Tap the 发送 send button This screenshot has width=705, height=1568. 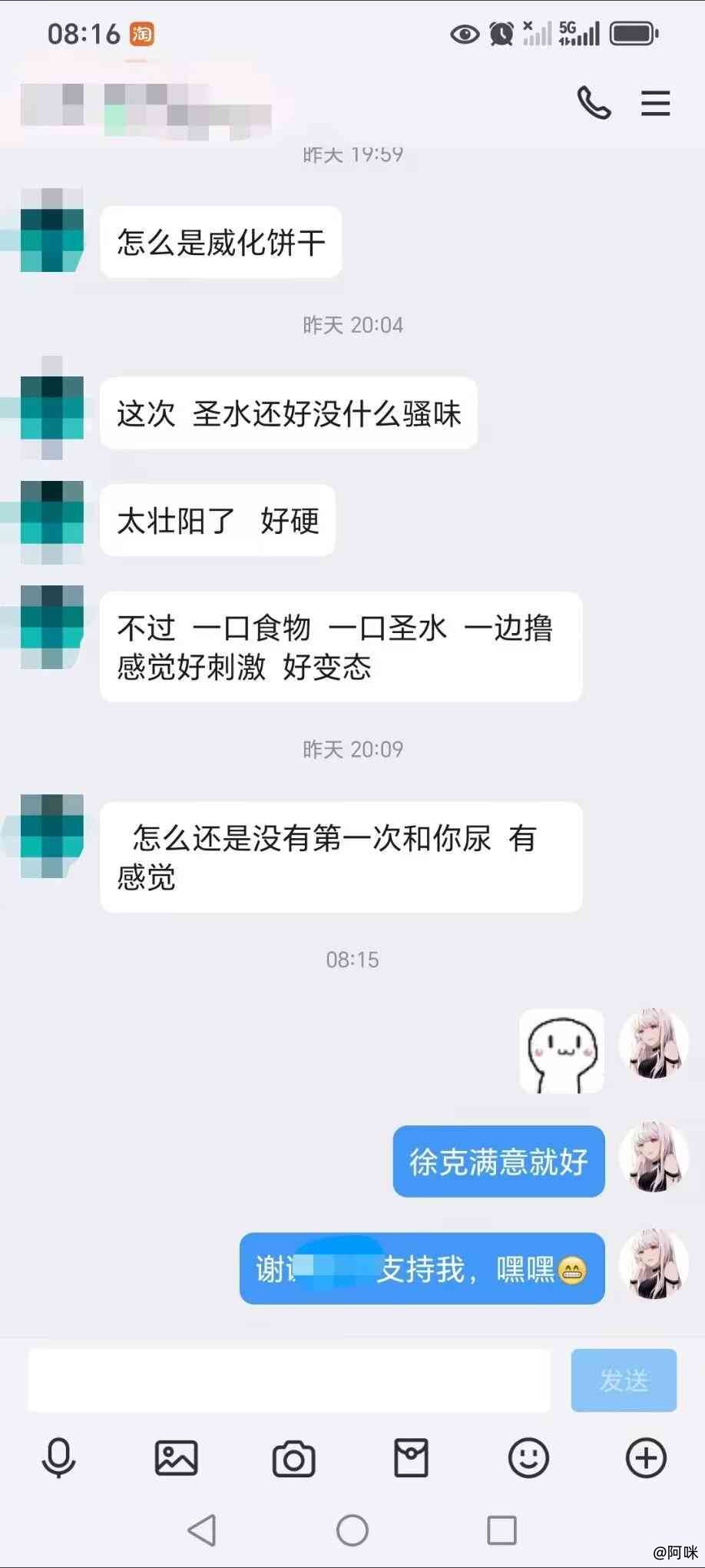tap(624, 1381)
